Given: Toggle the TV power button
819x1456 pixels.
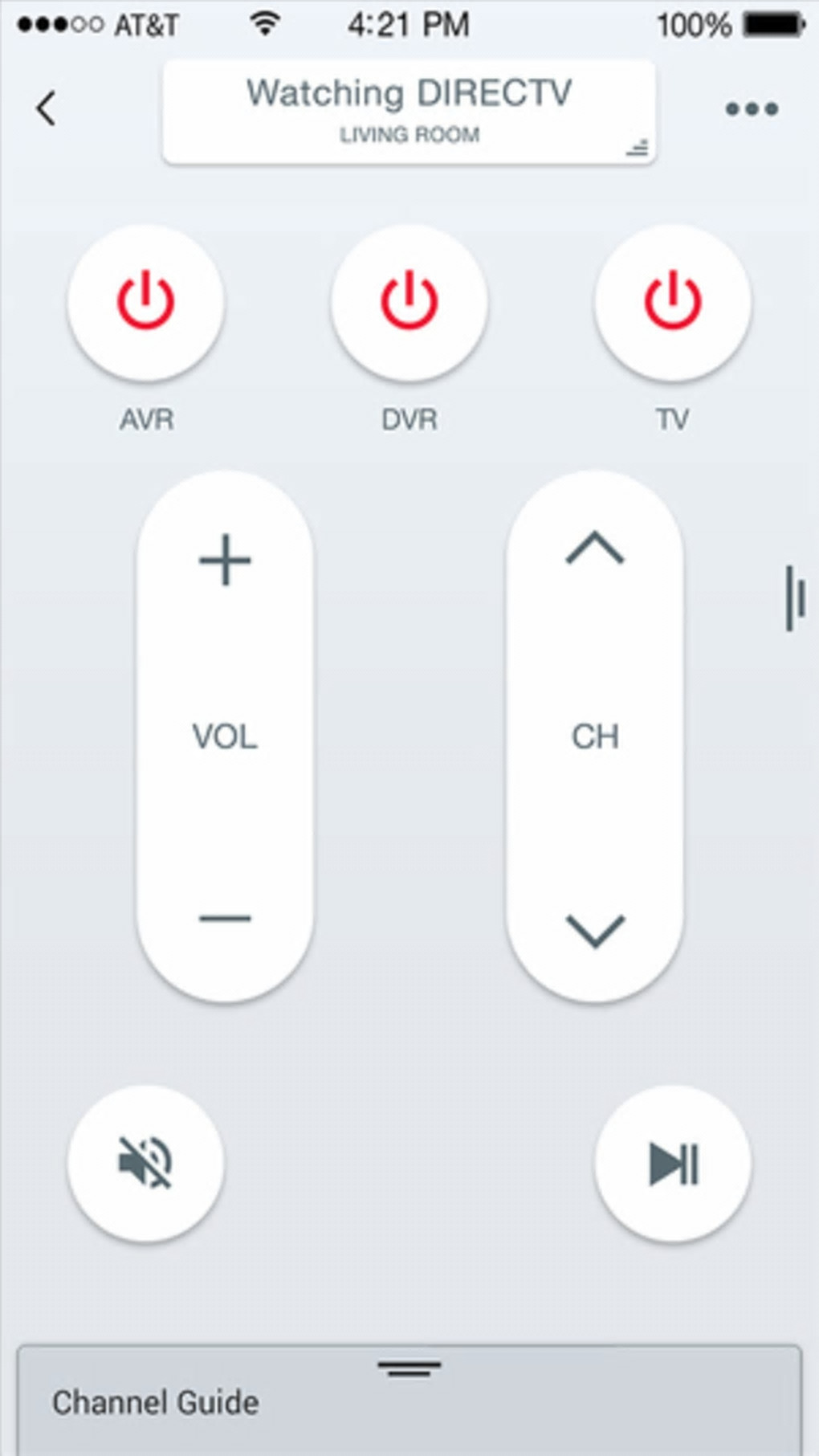Looking at the screenshot, I should (x=673, y=302).
